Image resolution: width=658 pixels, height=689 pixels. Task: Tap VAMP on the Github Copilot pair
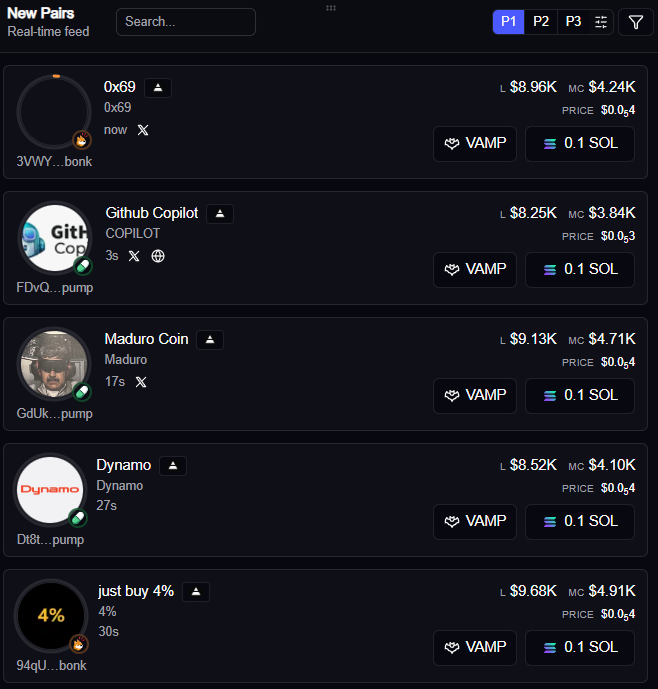pos(475,269)
